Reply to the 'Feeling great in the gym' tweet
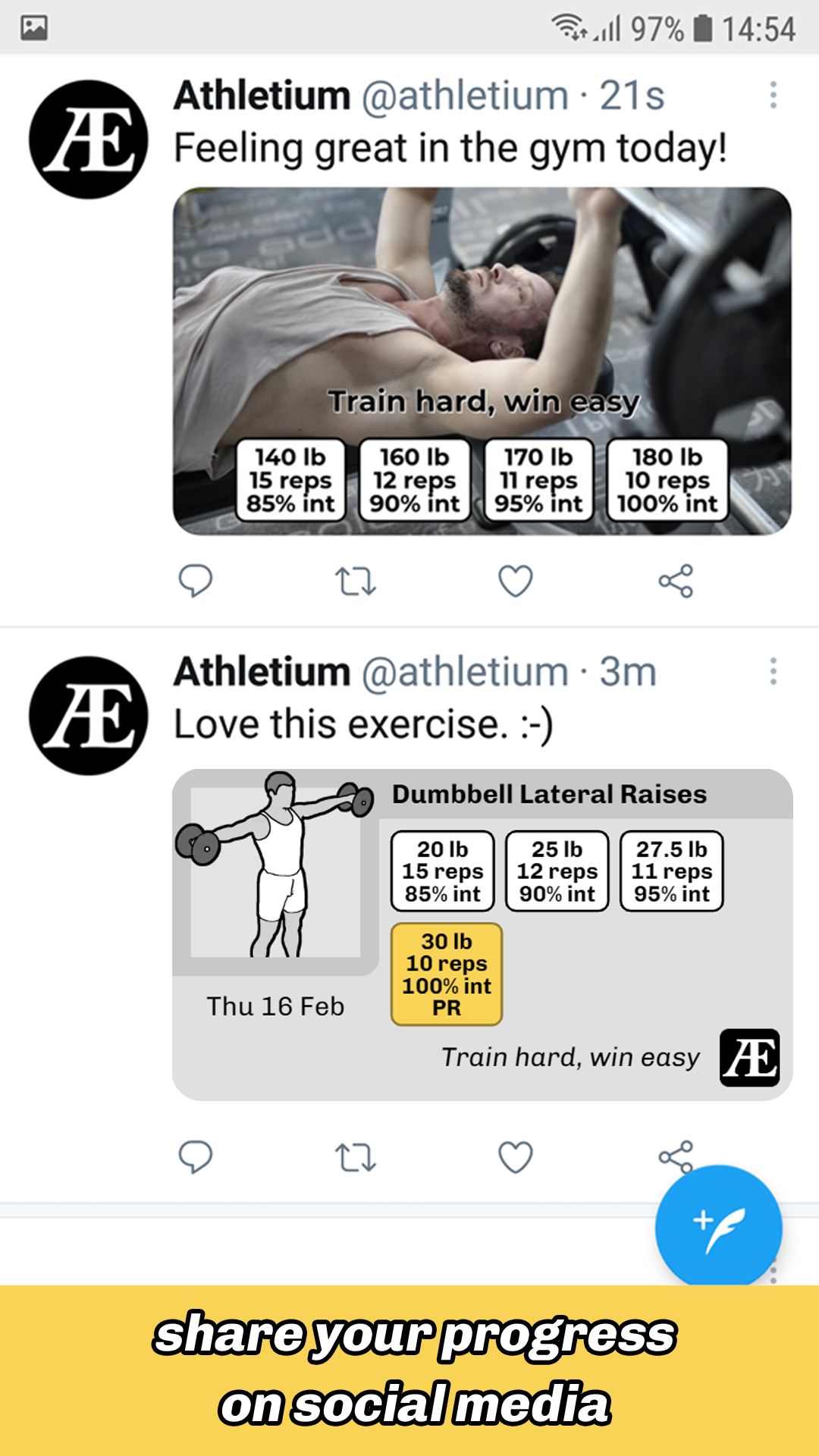The width and height of the screenshot is (819, 1456). [195, 582]
